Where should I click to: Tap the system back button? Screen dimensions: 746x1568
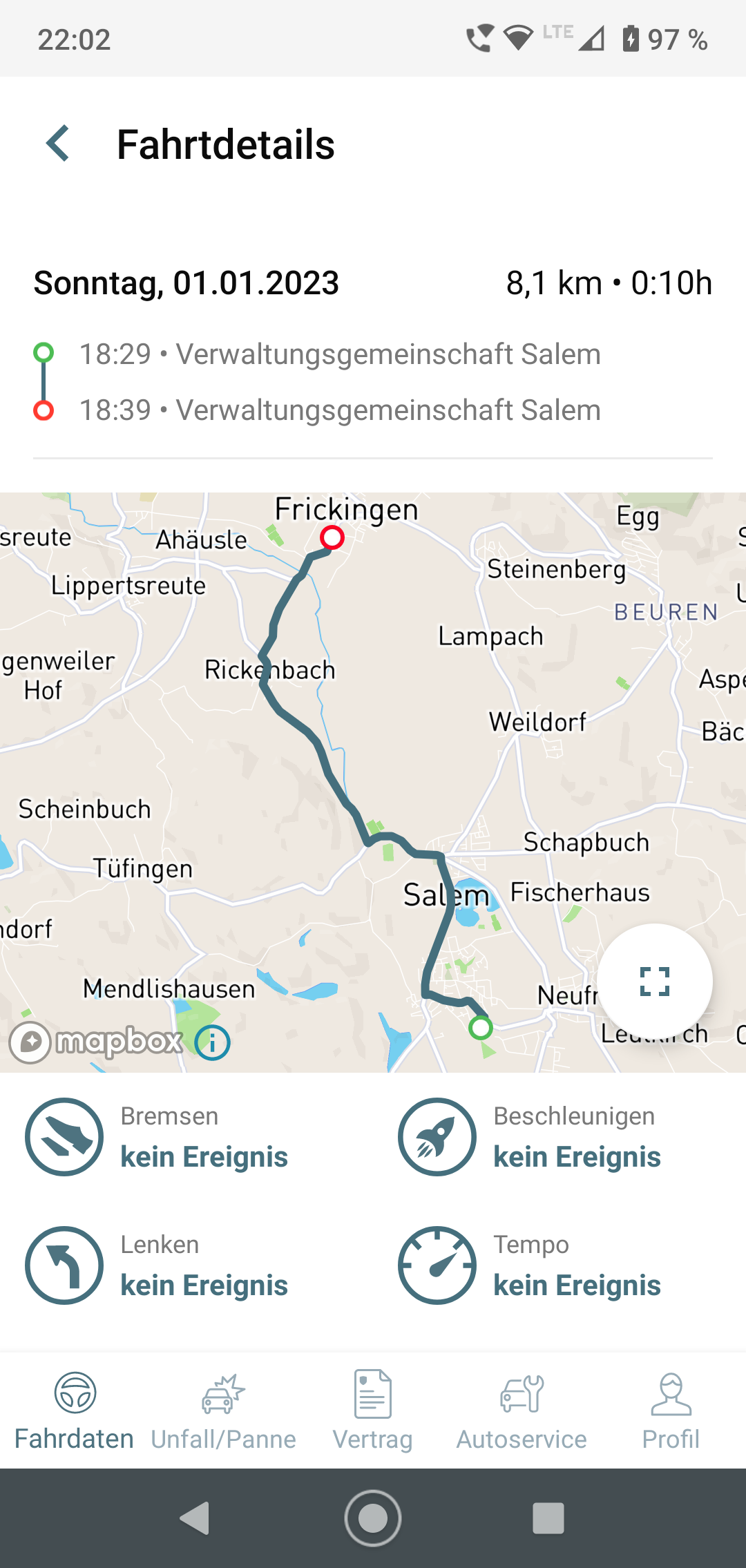tap(195, 1518)
